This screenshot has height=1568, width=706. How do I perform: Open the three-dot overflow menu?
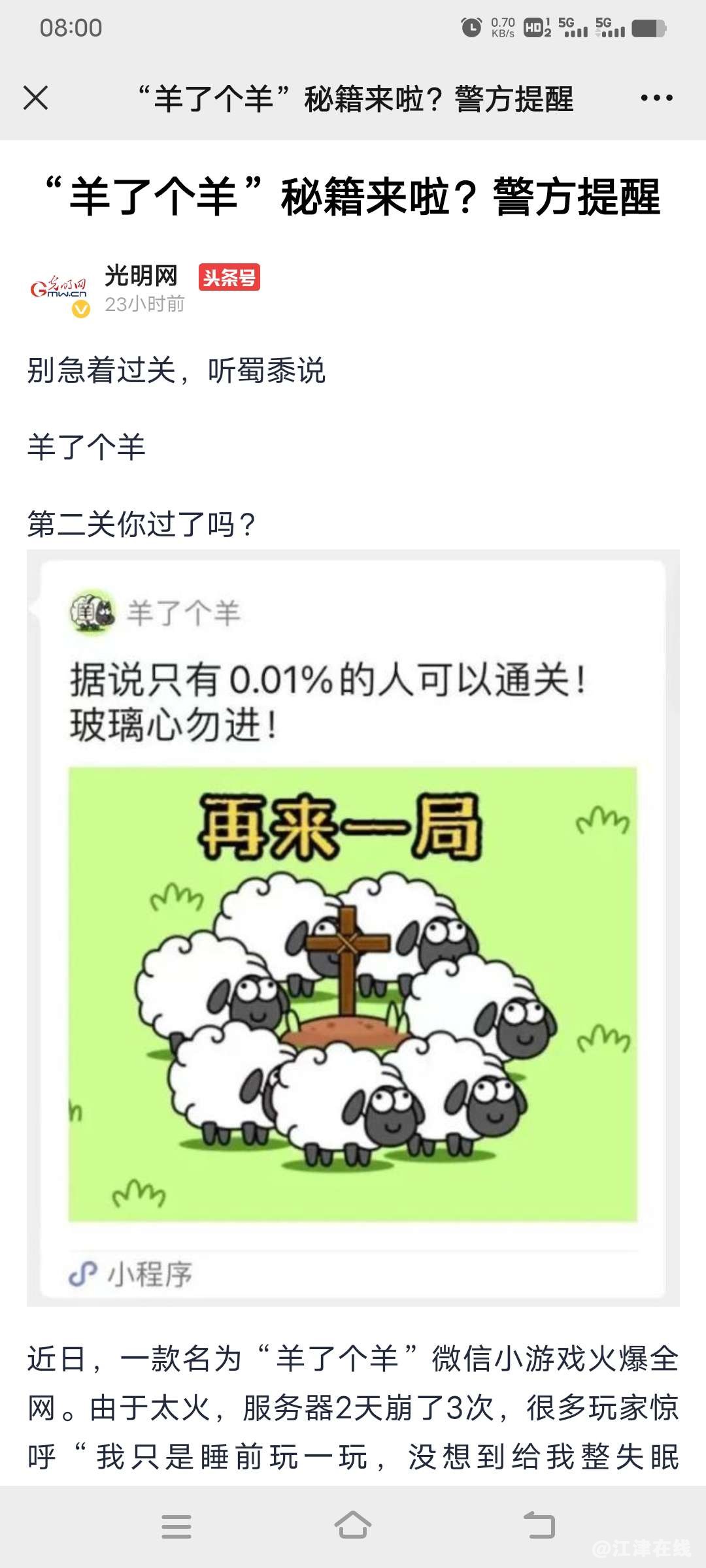(656, 99)
